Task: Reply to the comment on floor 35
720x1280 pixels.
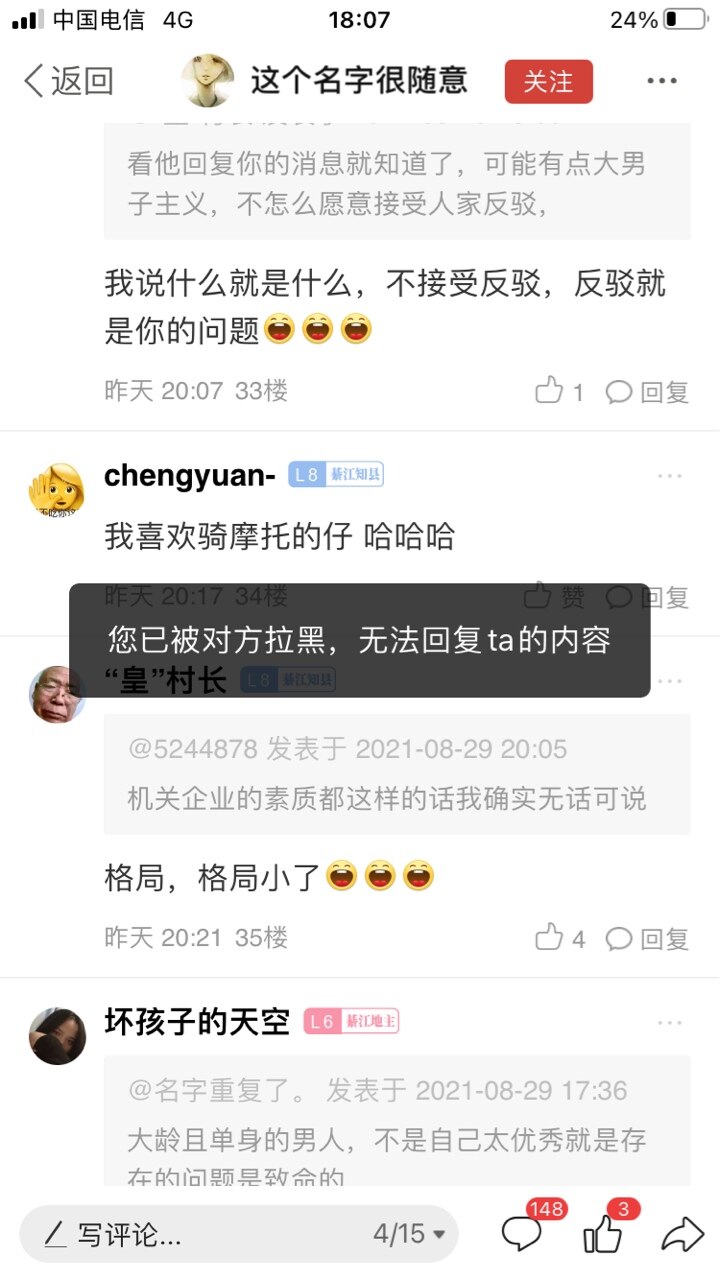Action: (648, 938)
